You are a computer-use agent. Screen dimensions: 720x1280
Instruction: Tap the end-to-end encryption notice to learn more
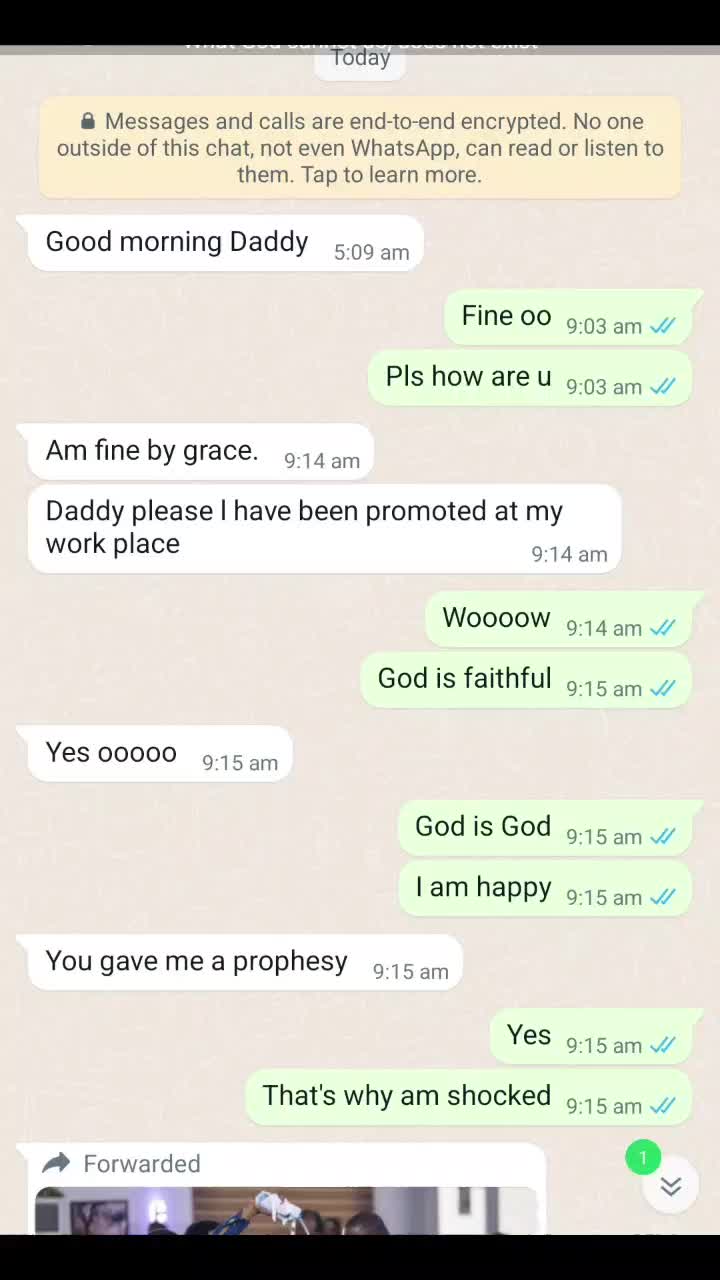[x=360, y=148]
